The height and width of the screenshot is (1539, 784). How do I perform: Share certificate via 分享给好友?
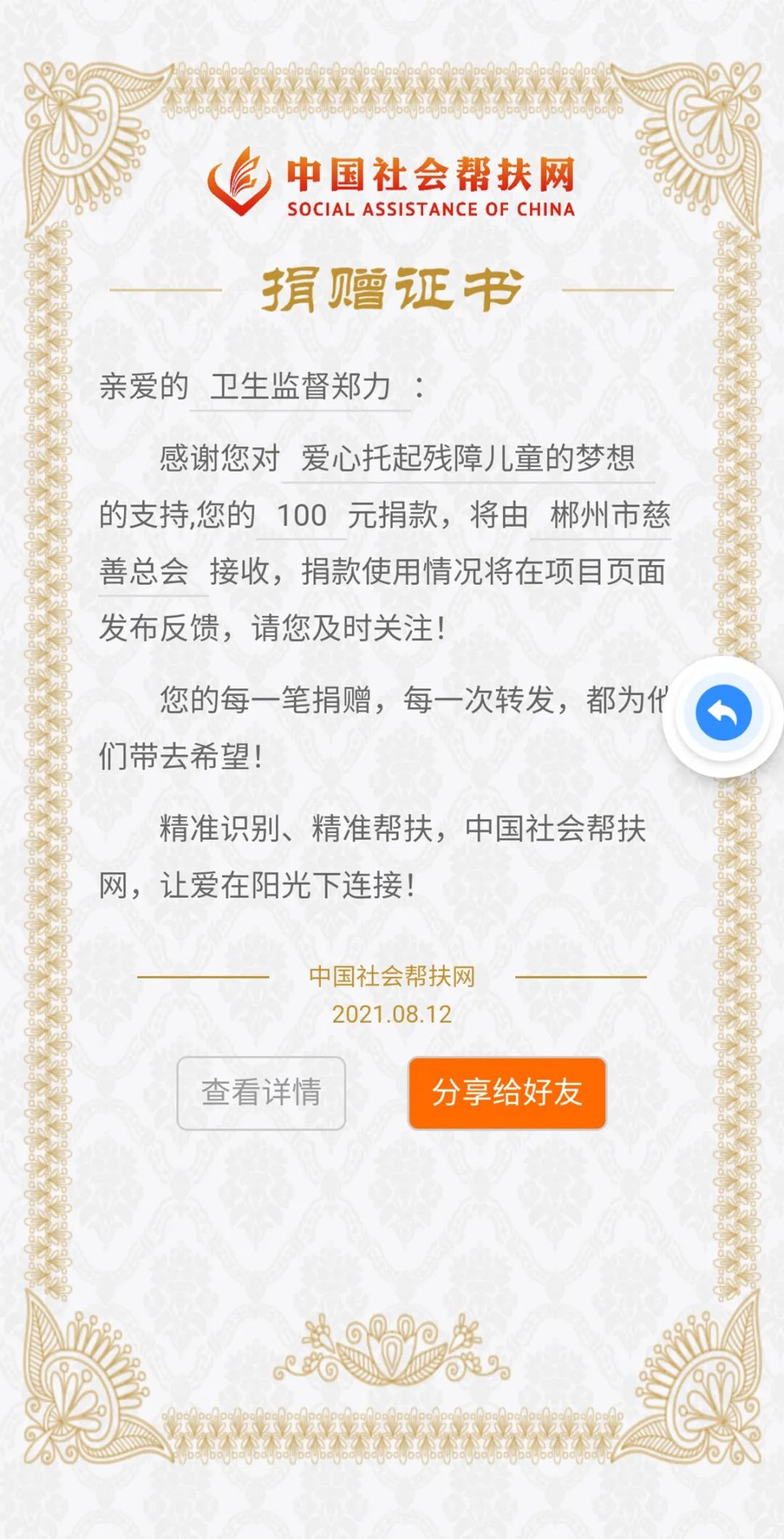[507, 1092]
